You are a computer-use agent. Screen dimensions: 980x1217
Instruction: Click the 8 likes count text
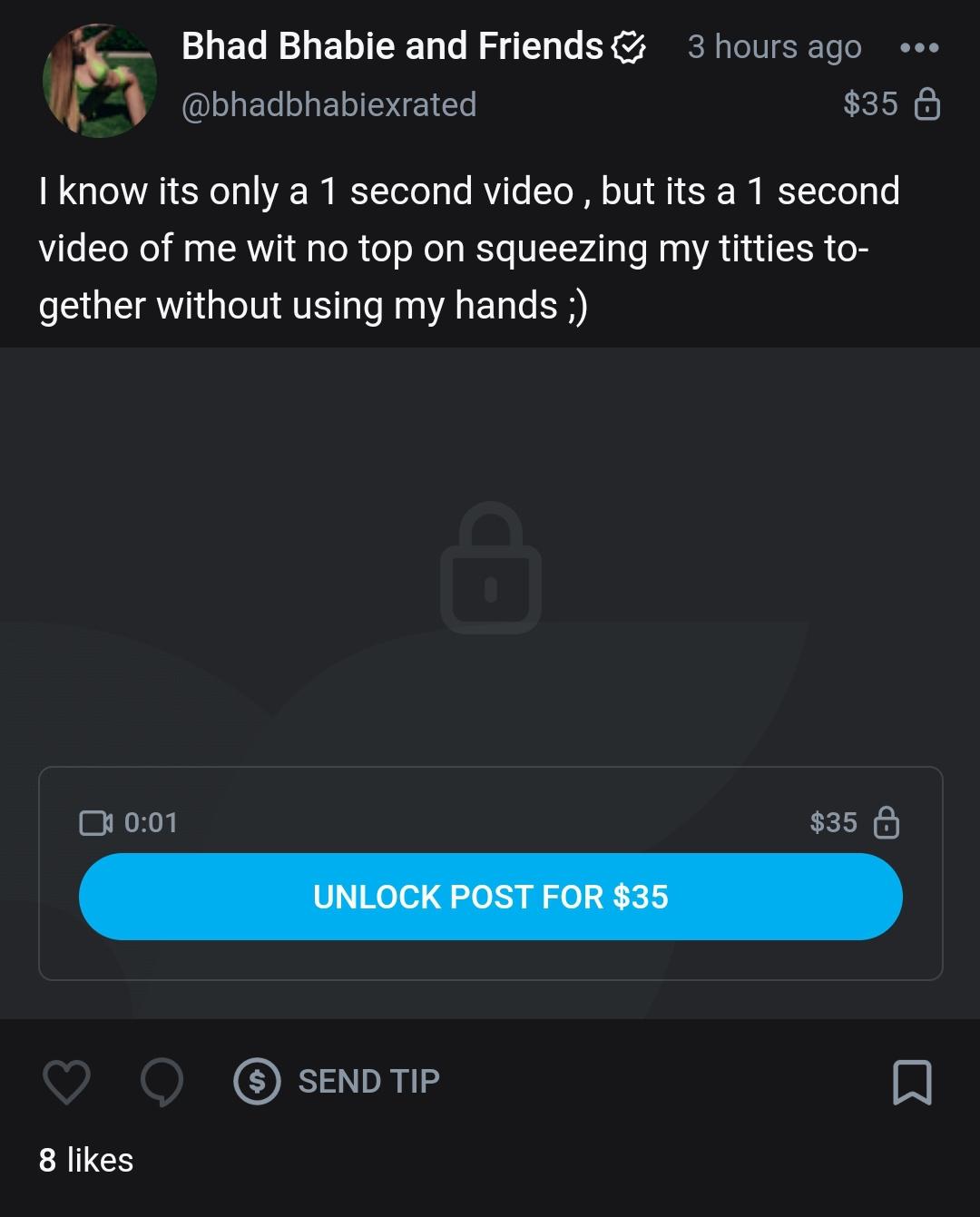(x=85, y=1160)
